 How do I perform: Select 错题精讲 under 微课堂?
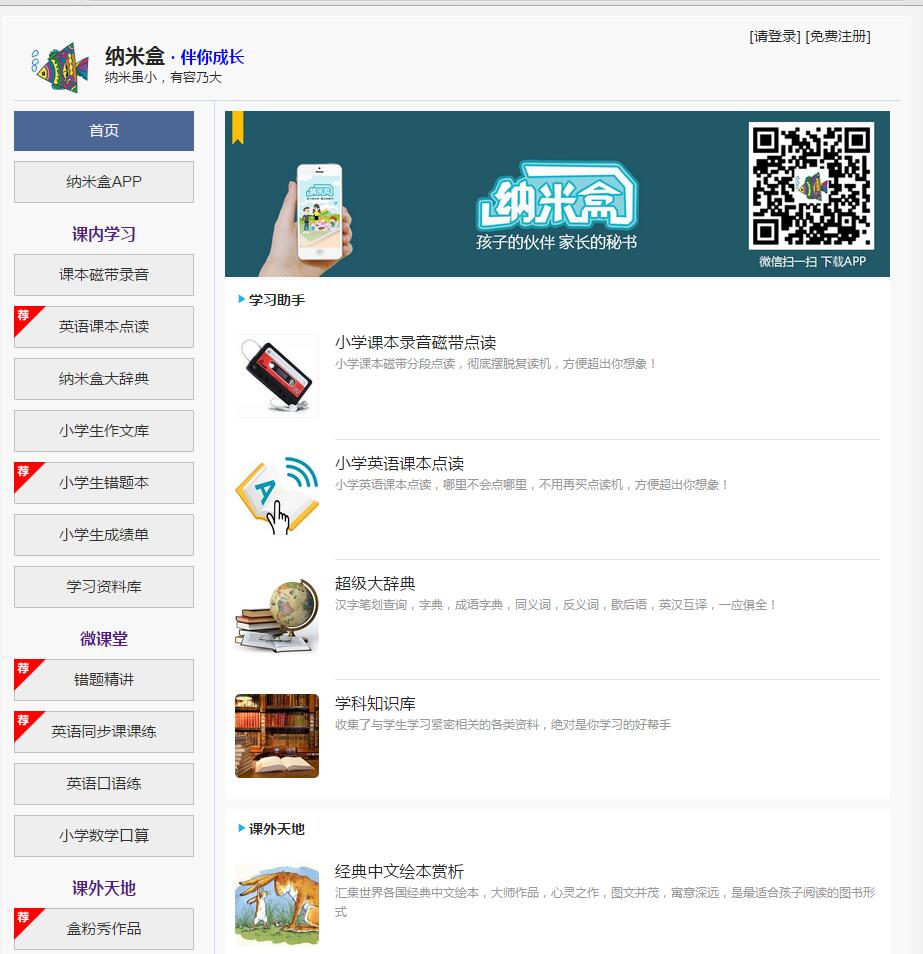[x=104, y=680]
